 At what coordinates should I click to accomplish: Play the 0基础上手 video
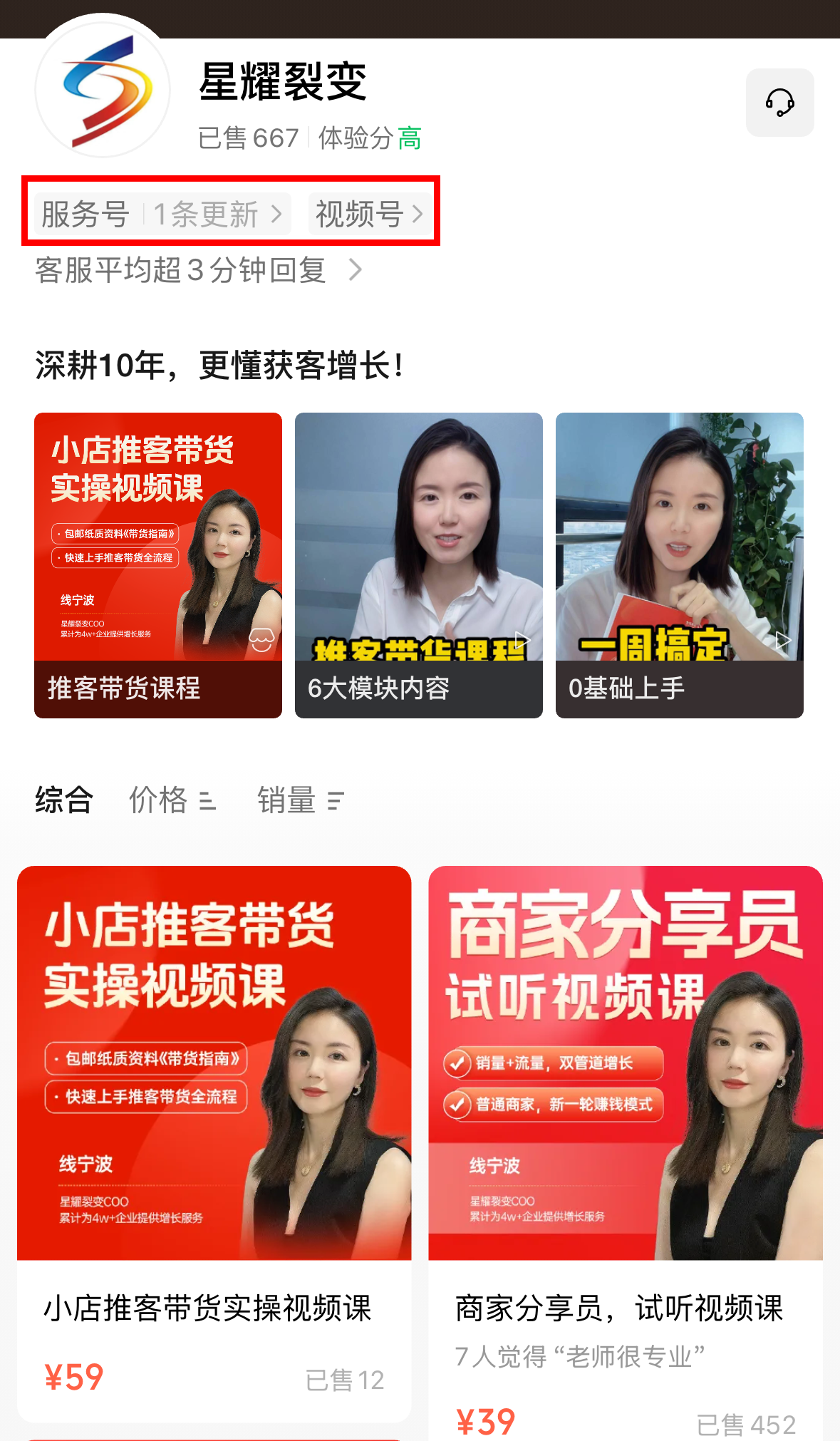[679, 564]
